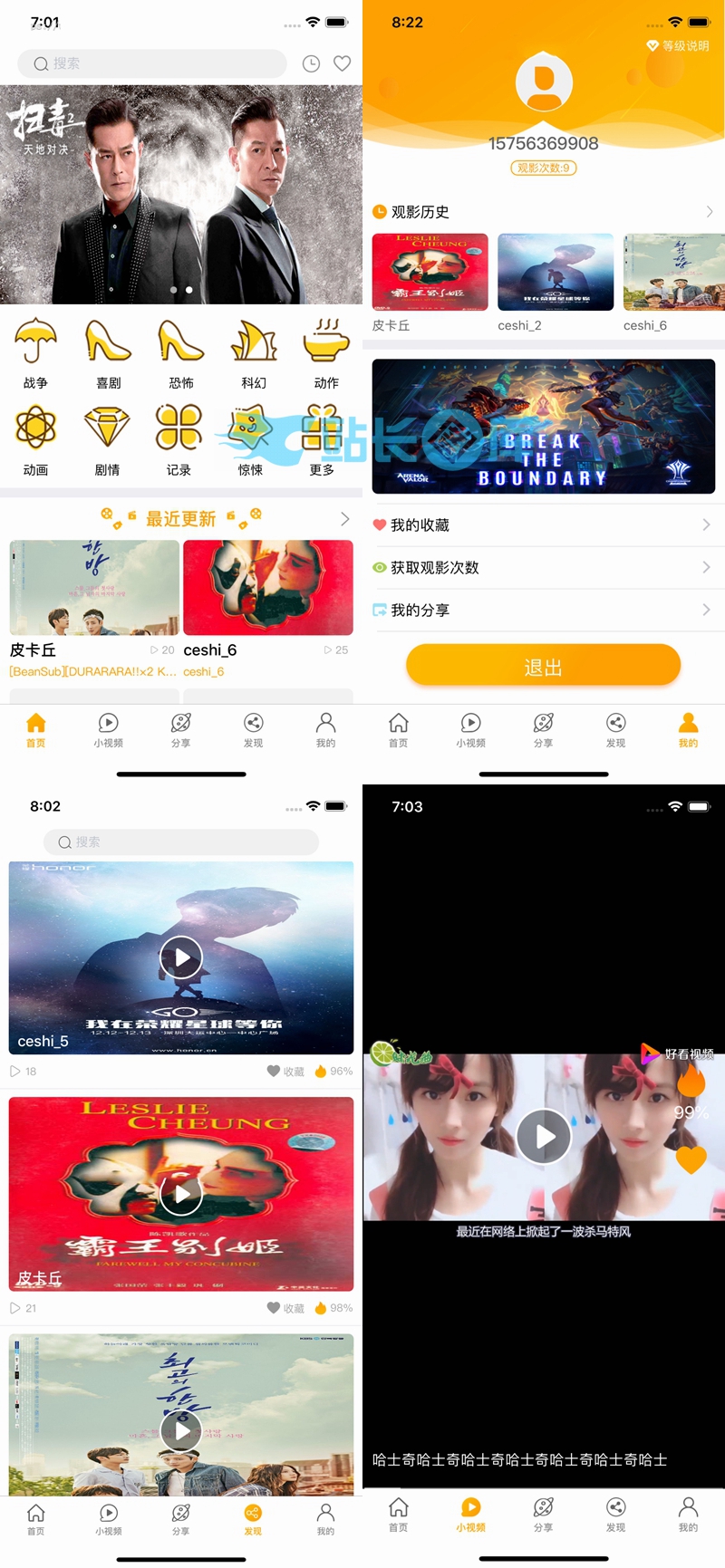Expand the 最近更新 recent updates section
The height and width of the screenshot is (1568, 725).
click(x=344, y=519)
